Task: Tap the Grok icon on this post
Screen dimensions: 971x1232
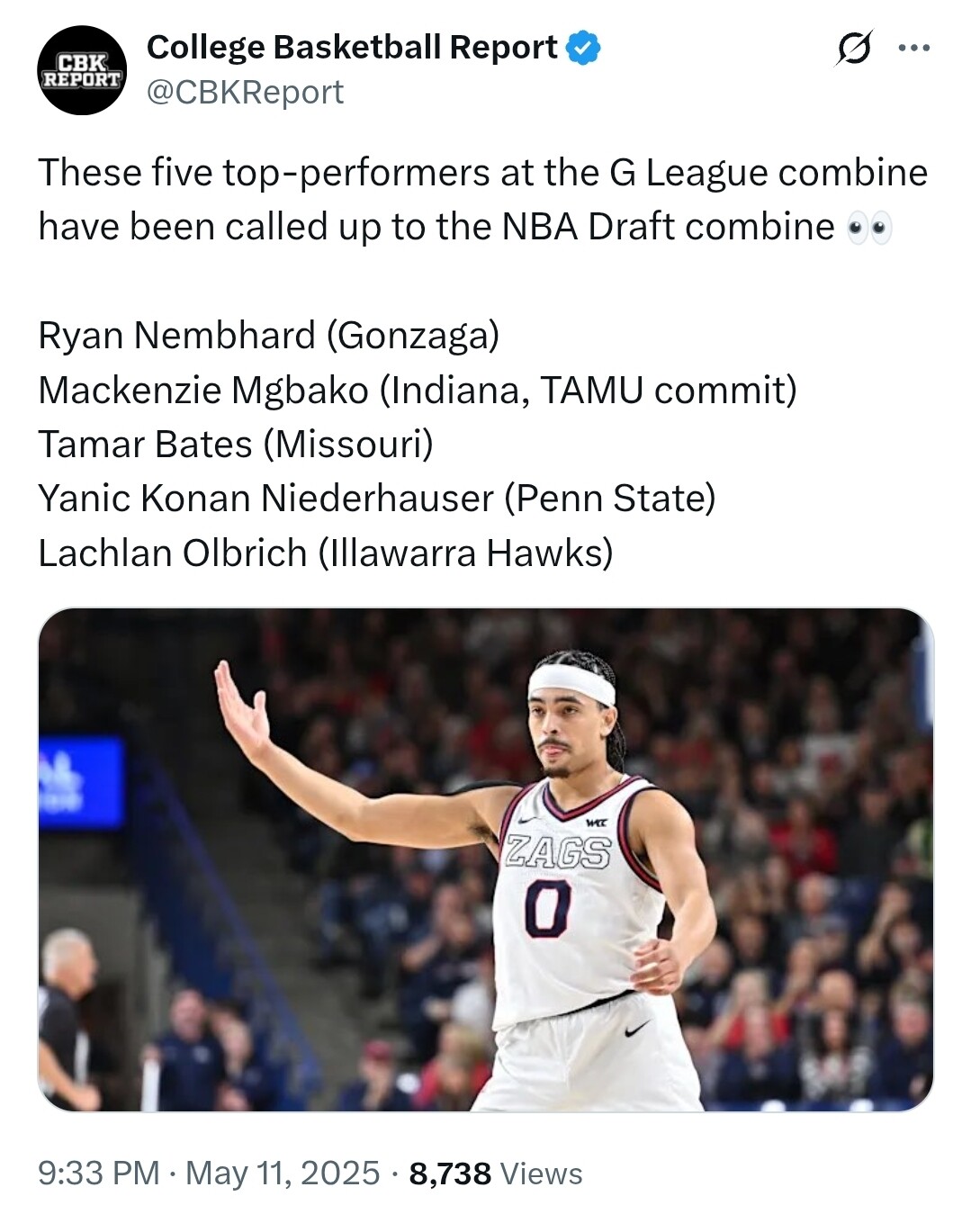Action: click(x=853, y=48)
